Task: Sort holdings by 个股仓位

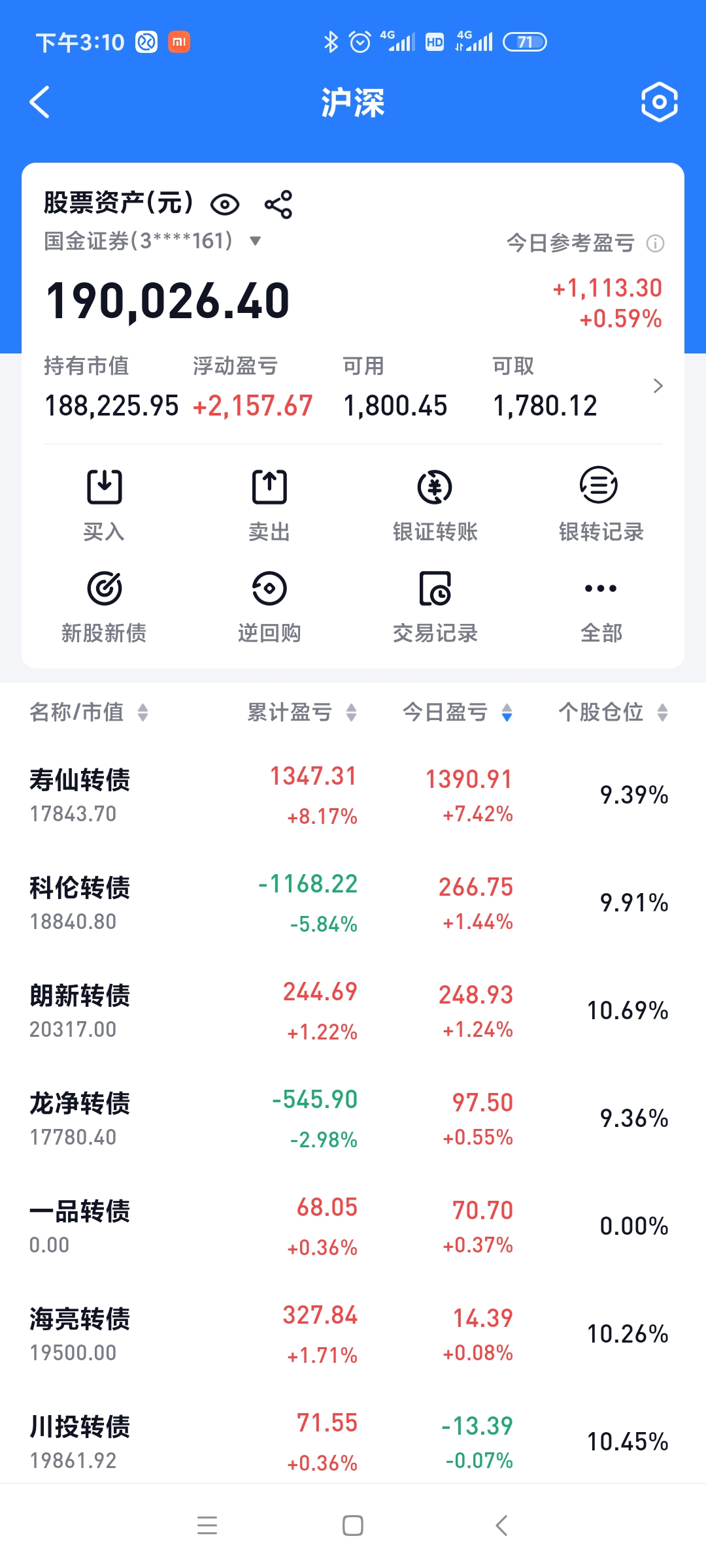Action: 613,712
